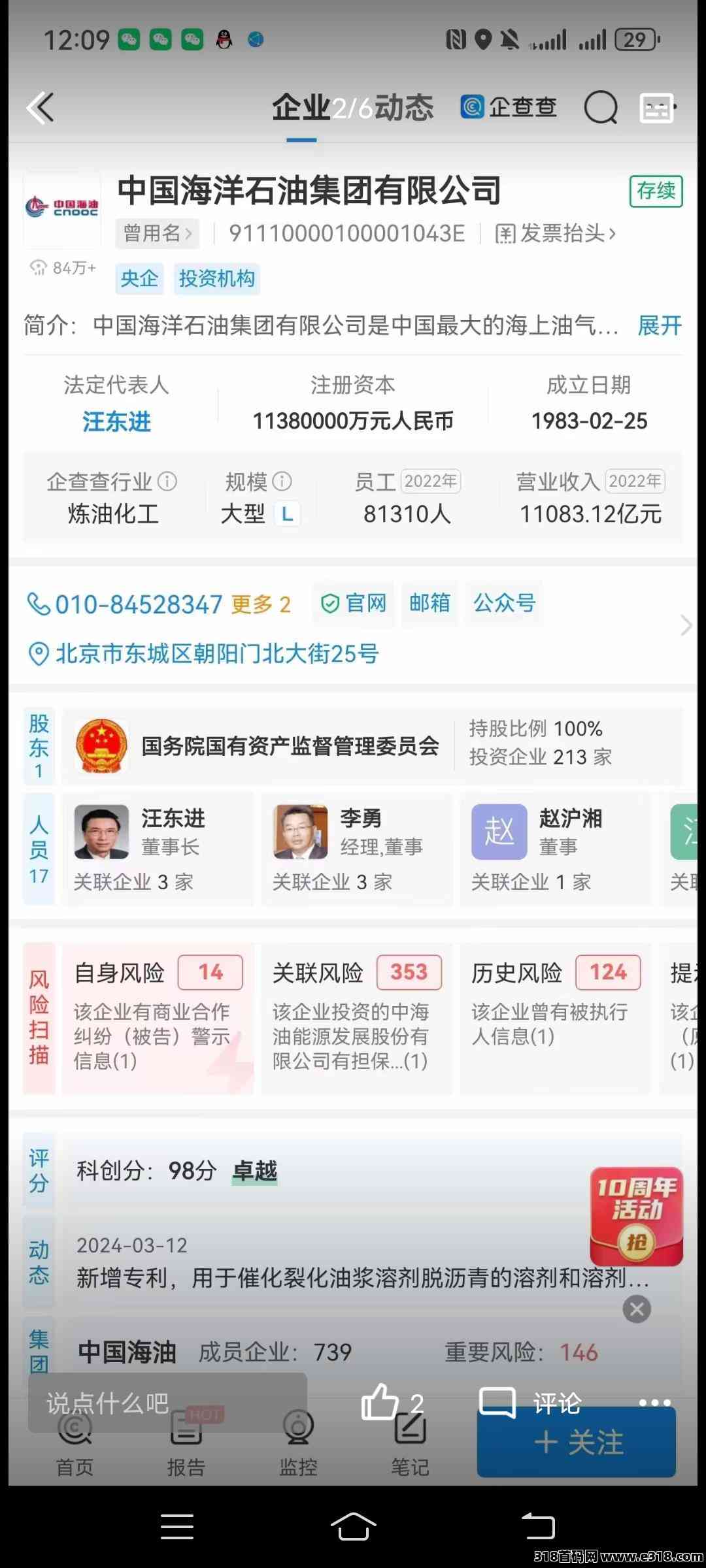The width and height of the screenshot is (706, 1568).
Task: Tap the 说点什么吧 comment field
Action: (x=167, y=1403)
